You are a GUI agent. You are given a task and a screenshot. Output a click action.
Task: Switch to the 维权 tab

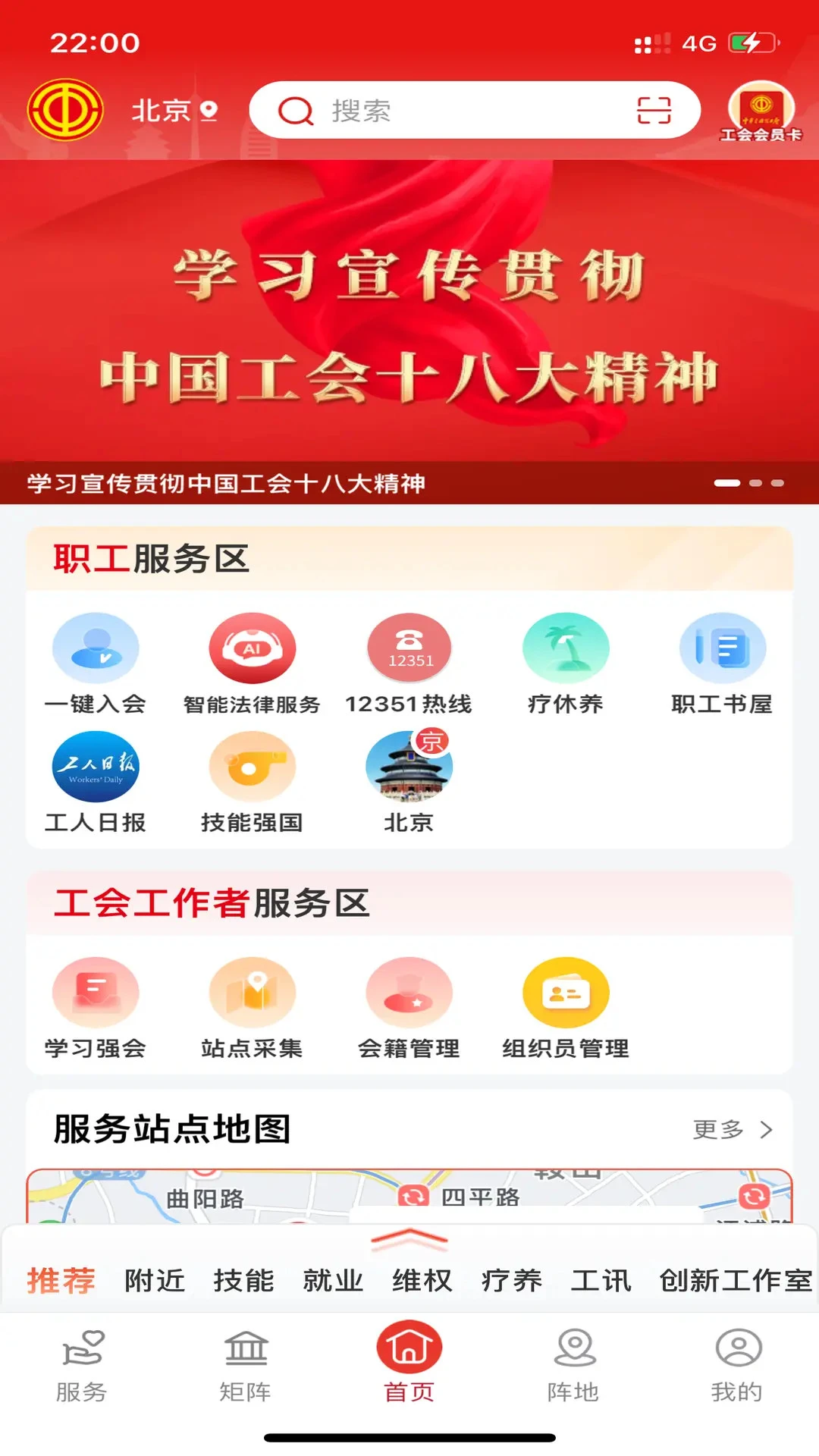tap(422, 1280)
